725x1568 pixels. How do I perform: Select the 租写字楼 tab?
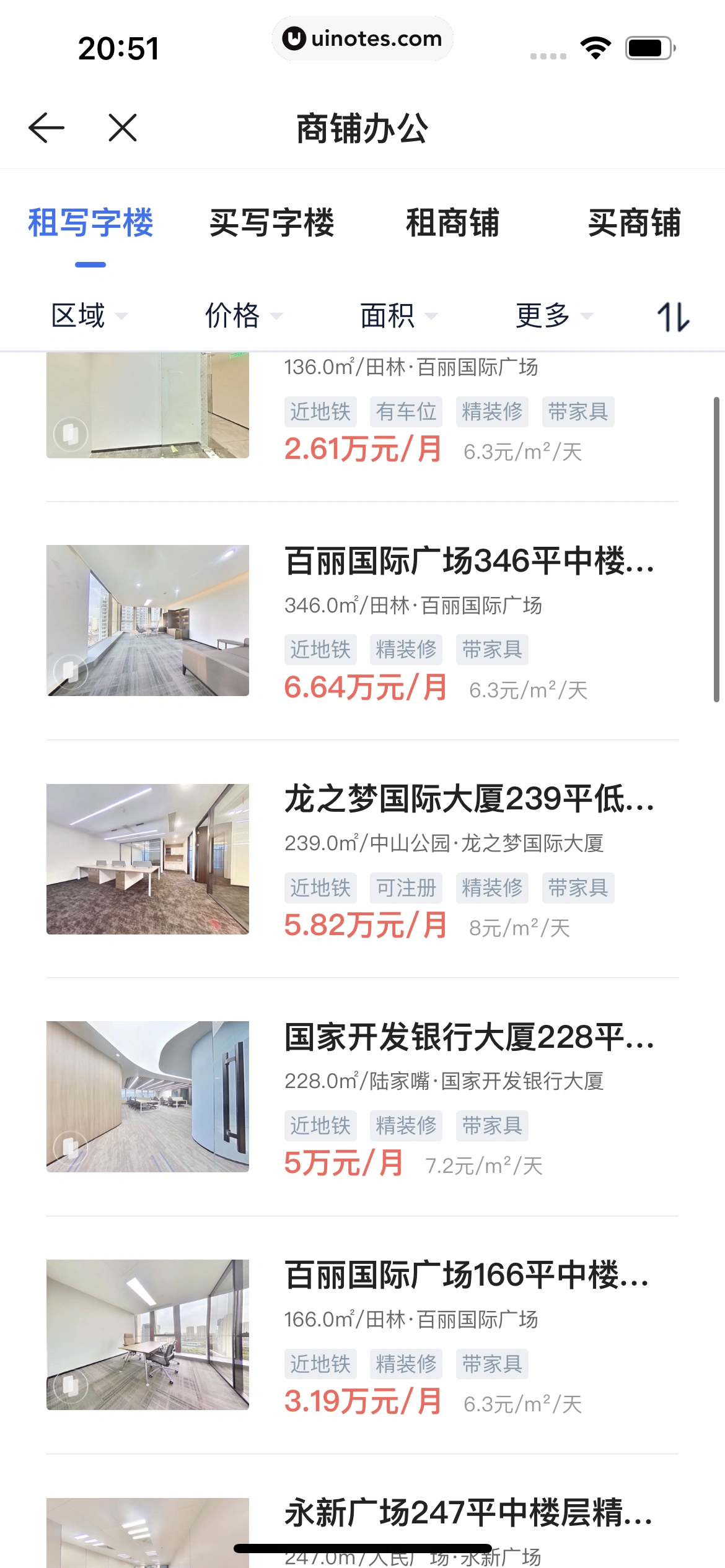tap(90, 224)
